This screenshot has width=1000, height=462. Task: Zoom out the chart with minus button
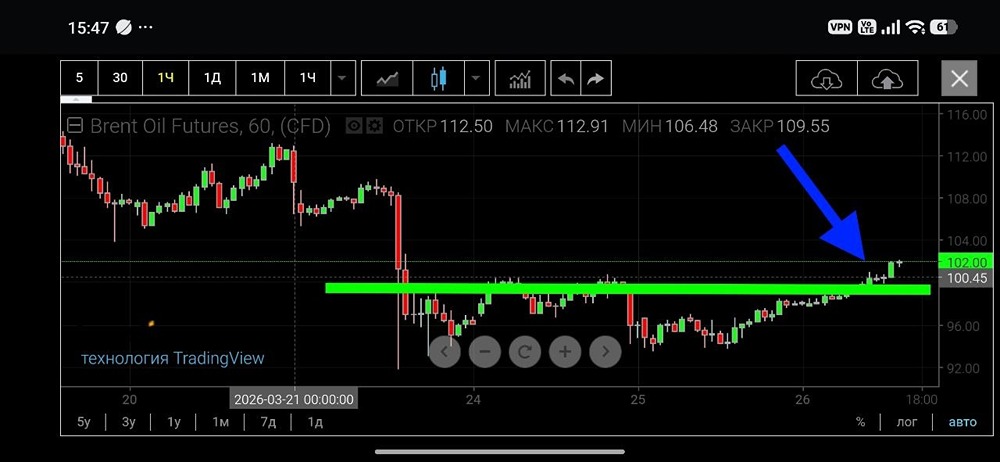point(485,351)
